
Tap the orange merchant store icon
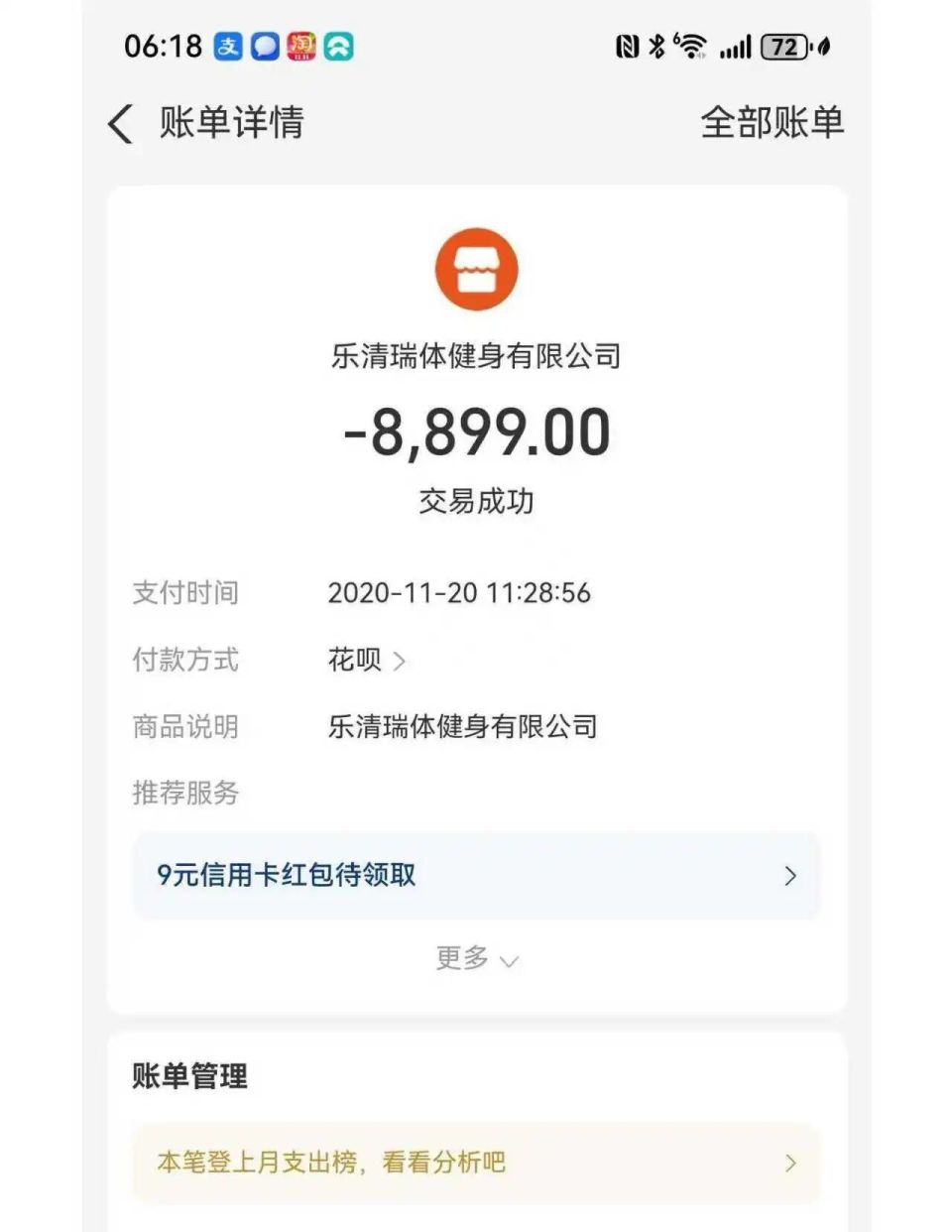click(476, 269)
